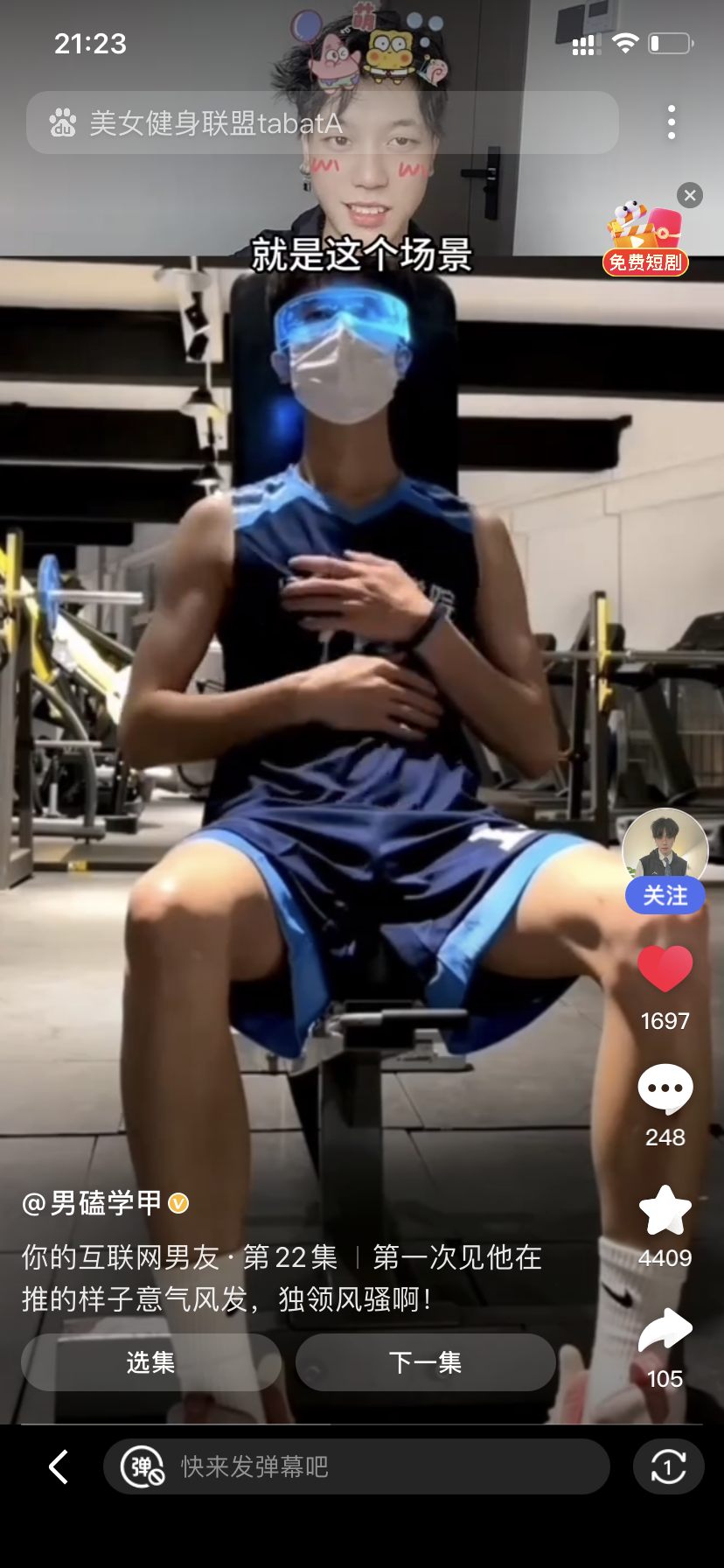This screenshot has width=724, height=1568.
Task: Tap the 快来发弹幕吧 danmaku input field
Action: pos(357,1466)
